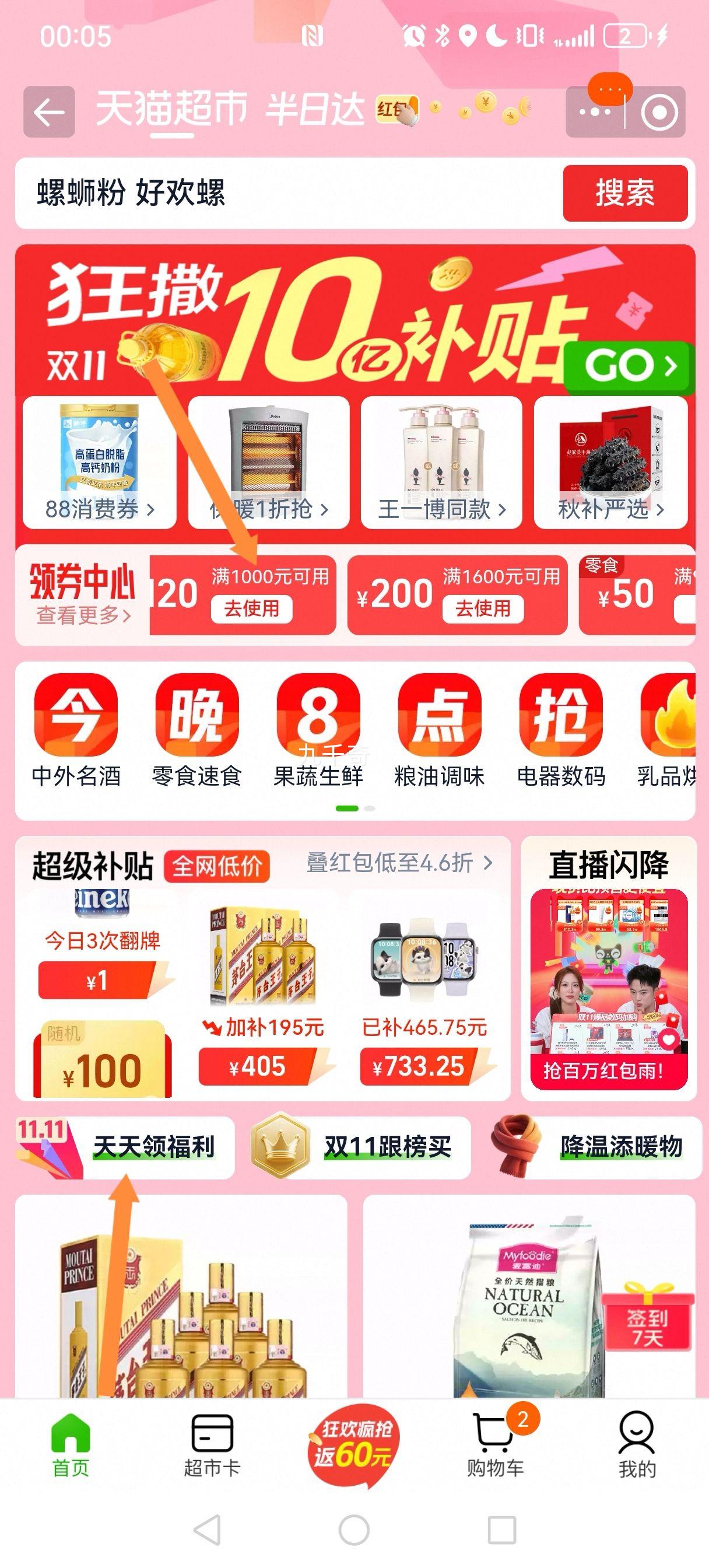
Task: Use the ¥200 coupon via 去使用
Action: (x=483, y=608)
